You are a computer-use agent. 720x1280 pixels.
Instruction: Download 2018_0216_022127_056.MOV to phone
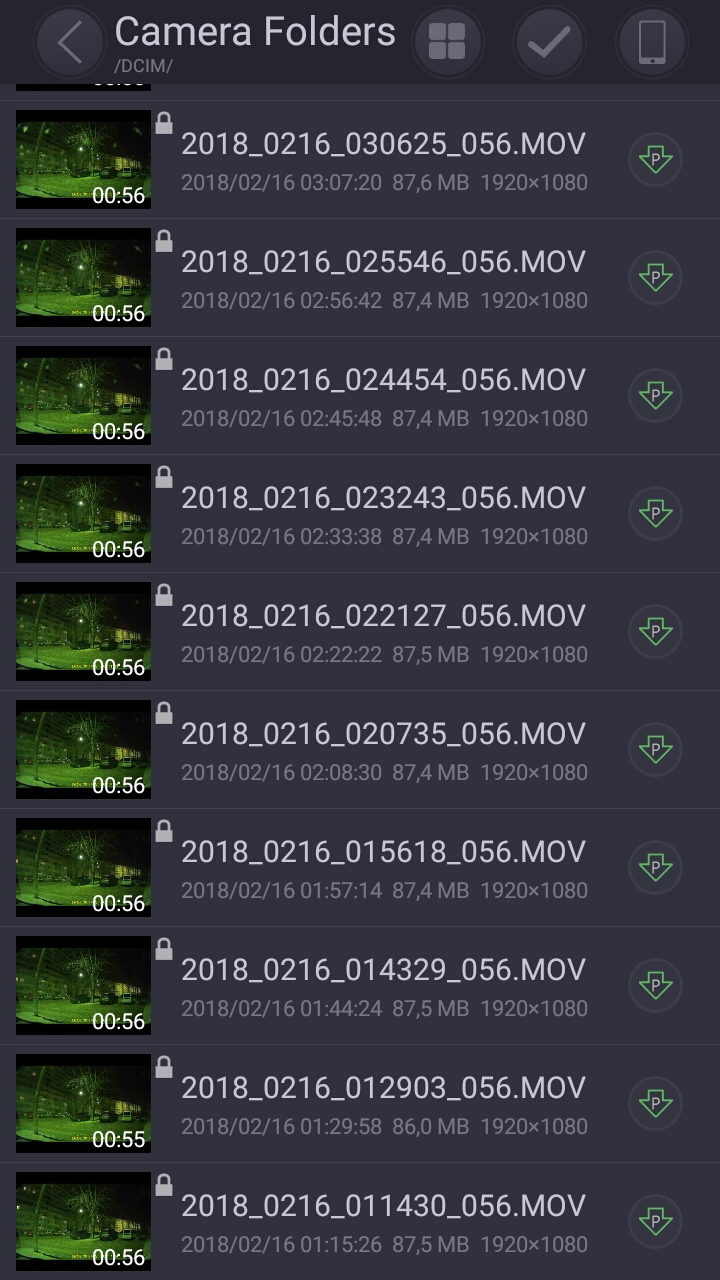655,631
